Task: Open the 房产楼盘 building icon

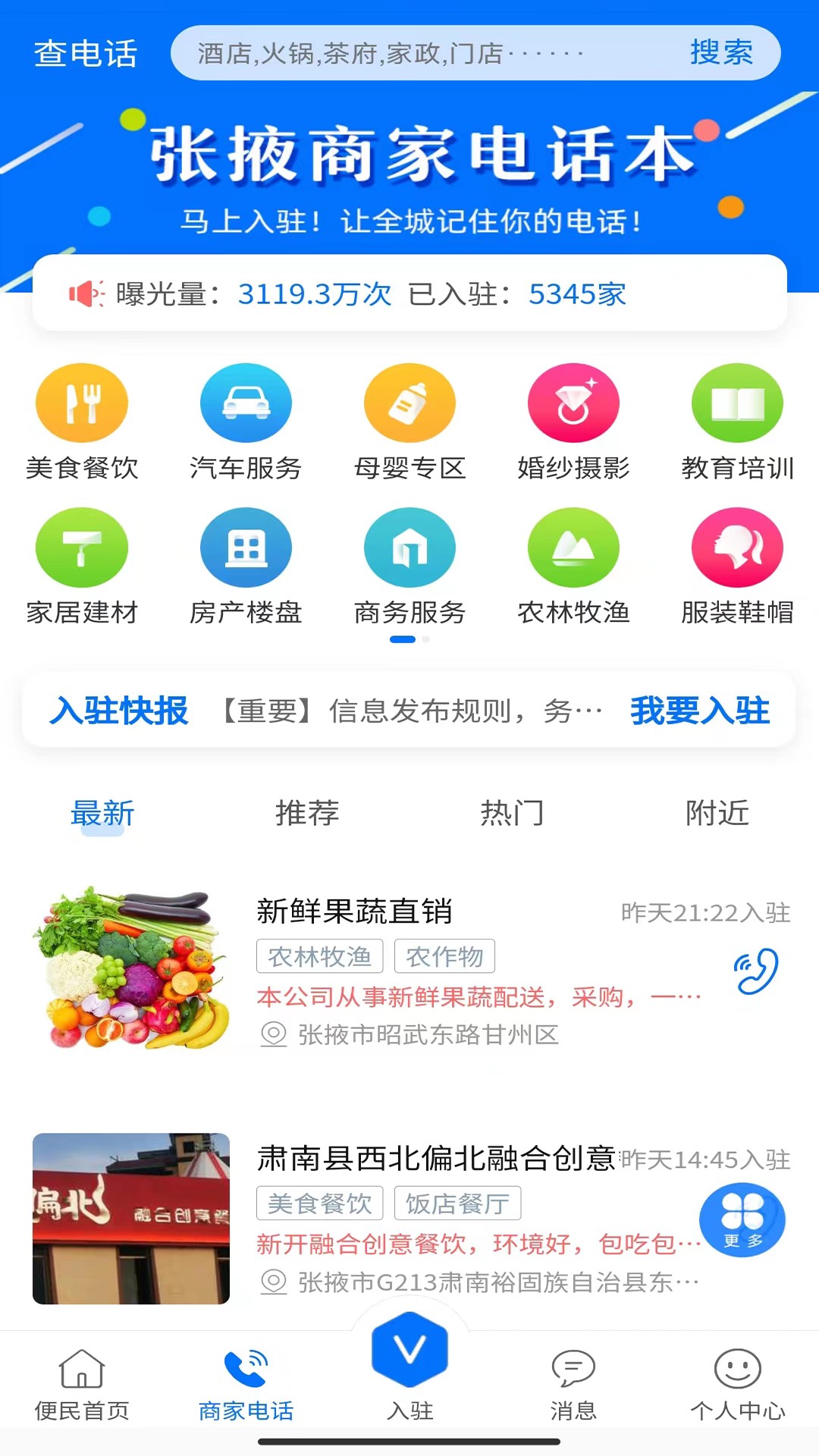Action: click(246, 546)
